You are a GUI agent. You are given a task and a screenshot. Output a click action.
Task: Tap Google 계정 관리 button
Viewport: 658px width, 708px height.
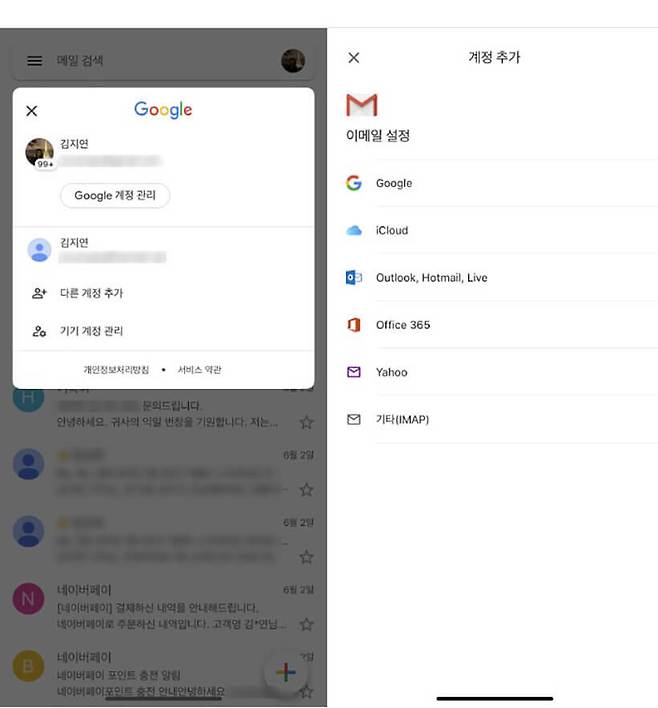(x=115, y=195)
